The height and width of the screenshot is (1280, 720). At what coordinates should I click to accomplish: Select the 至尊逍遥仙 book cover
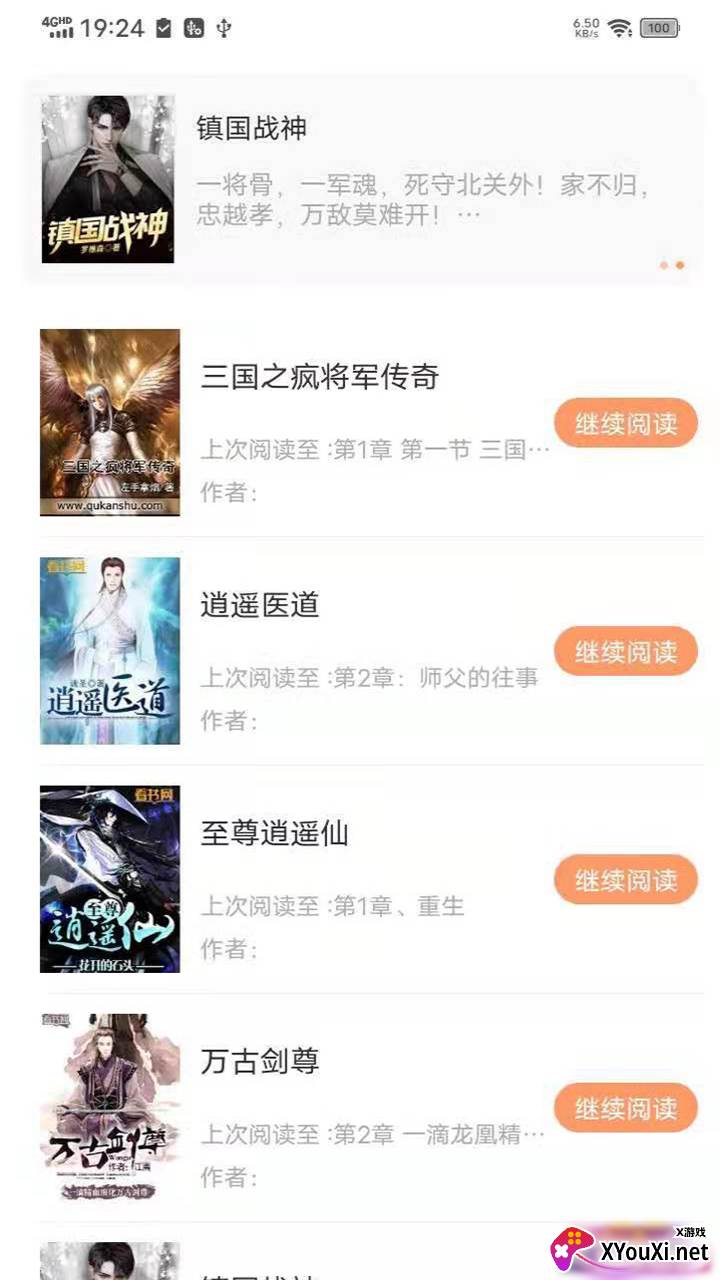(x=110, y=878)
